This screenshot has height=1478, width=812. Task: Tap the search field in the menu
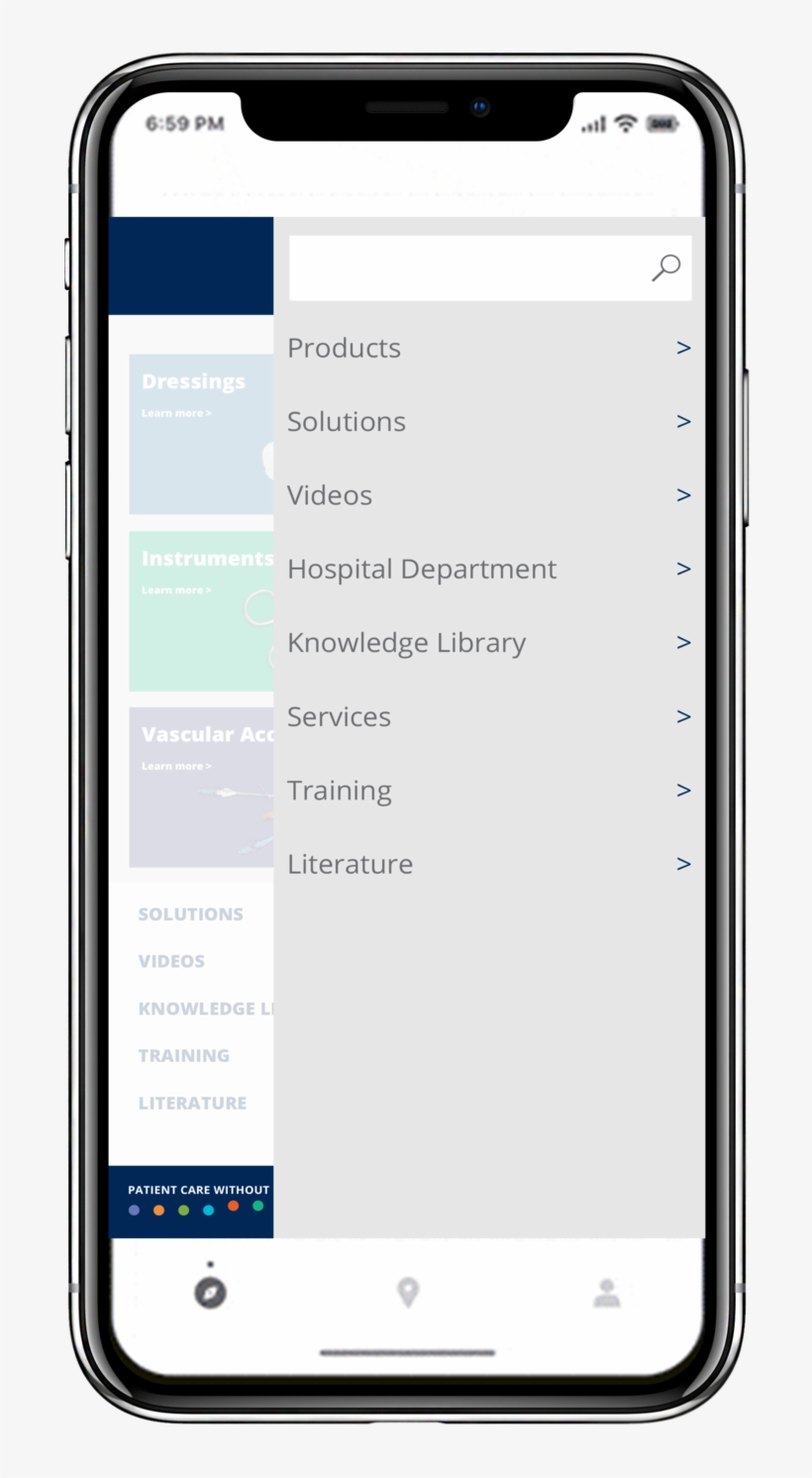point(465,267)
